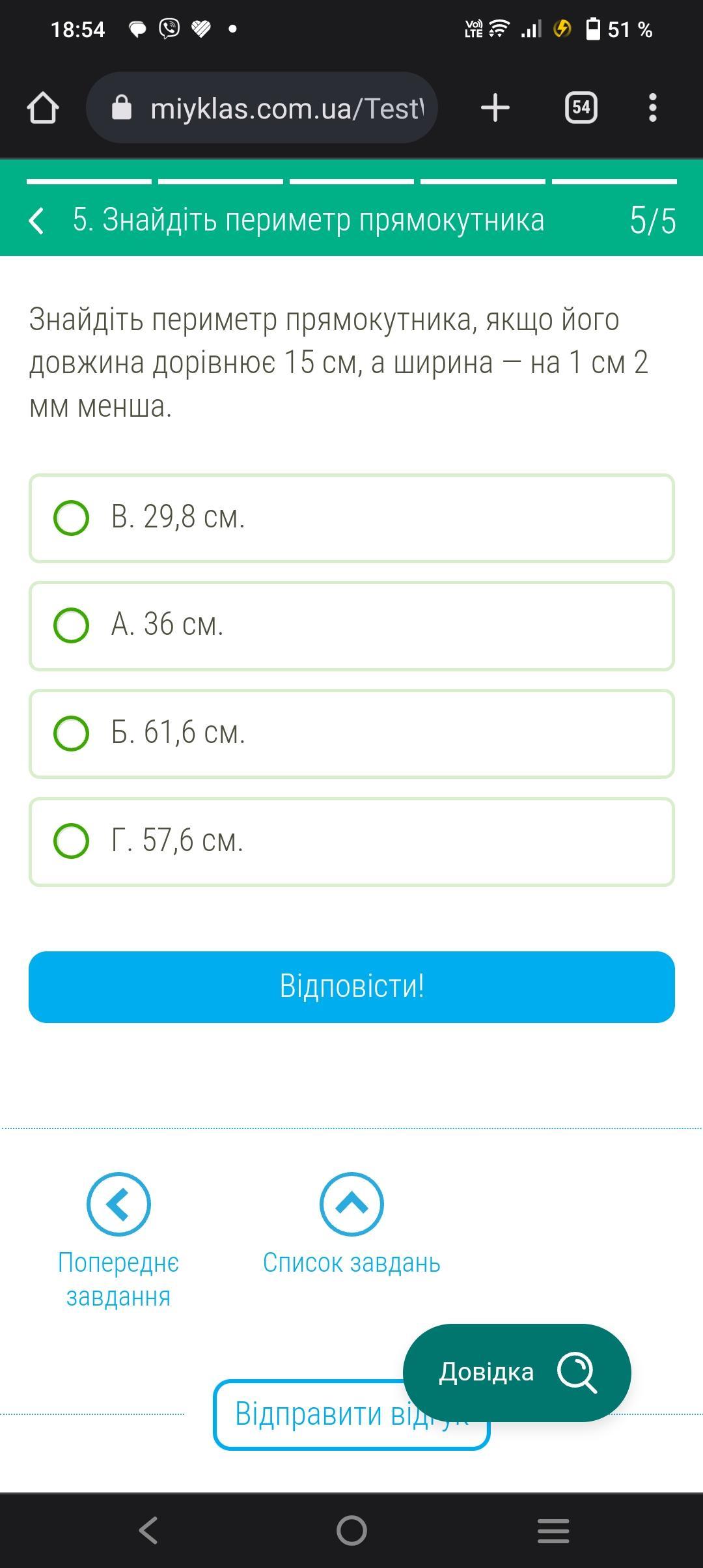
Task: Tap the miyklas.com.ua address bar
Action: click(x=262, y=107)
